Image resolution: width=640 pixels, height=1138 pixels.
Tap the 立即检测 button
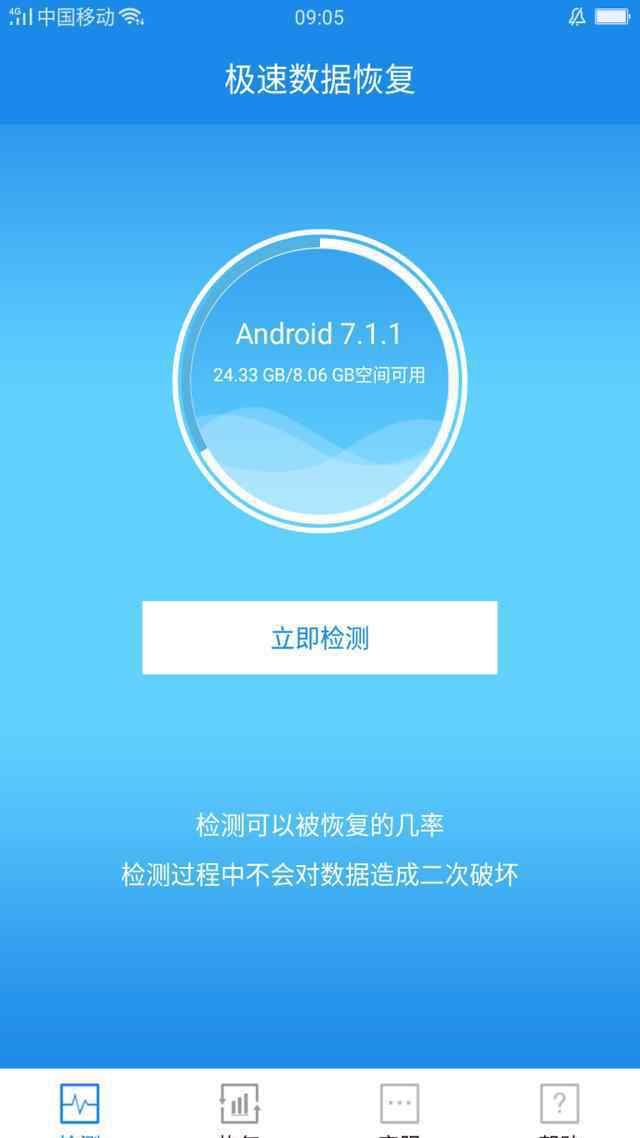tap(320, 638)
